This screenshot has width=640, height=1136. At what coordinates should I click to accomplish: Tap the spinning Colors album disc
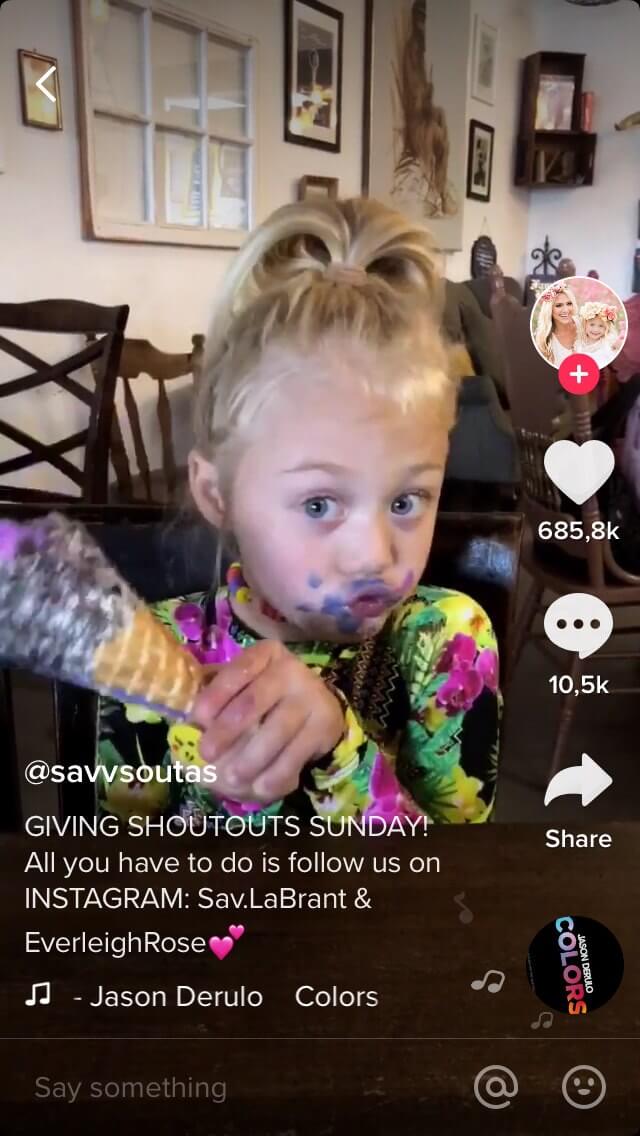pos(575,965)
